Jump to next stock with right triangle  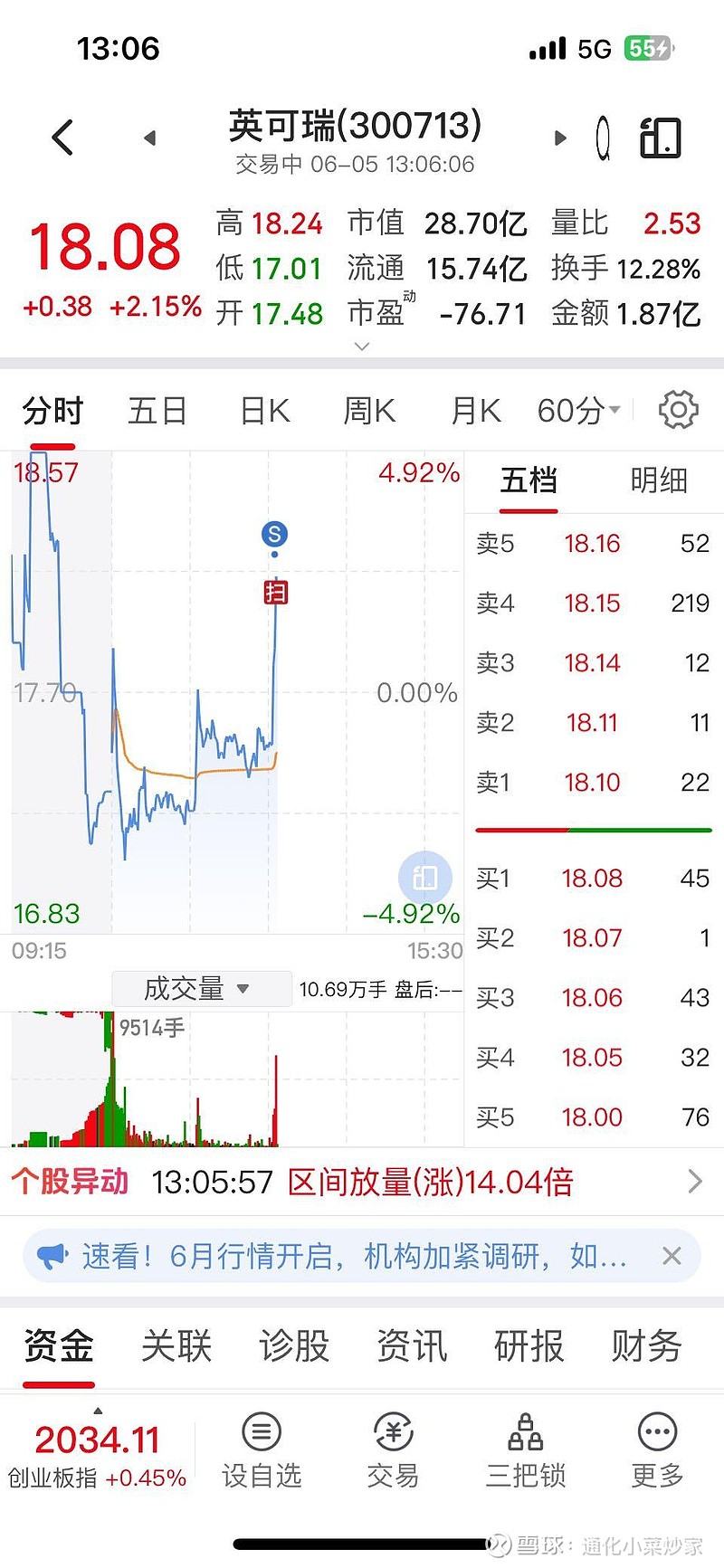click(560, 138)
